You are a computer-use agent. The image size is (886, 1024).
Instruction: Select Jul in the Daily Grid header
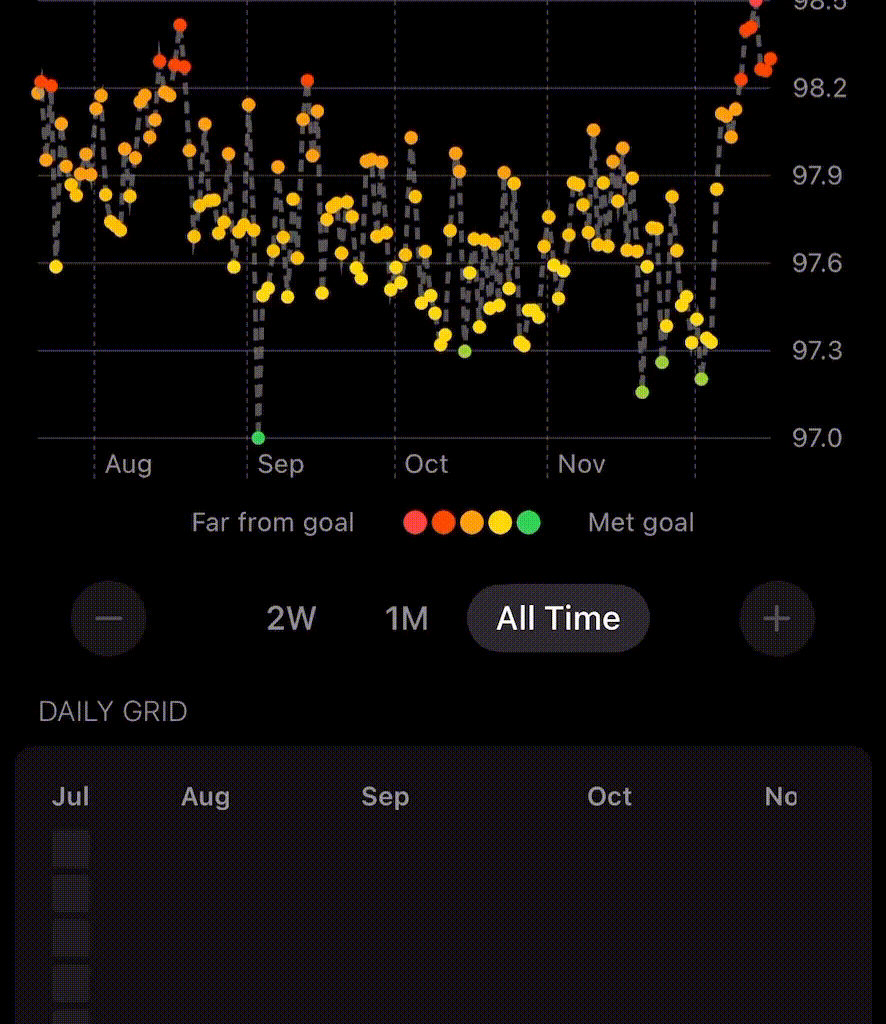(x=70, y=796)
